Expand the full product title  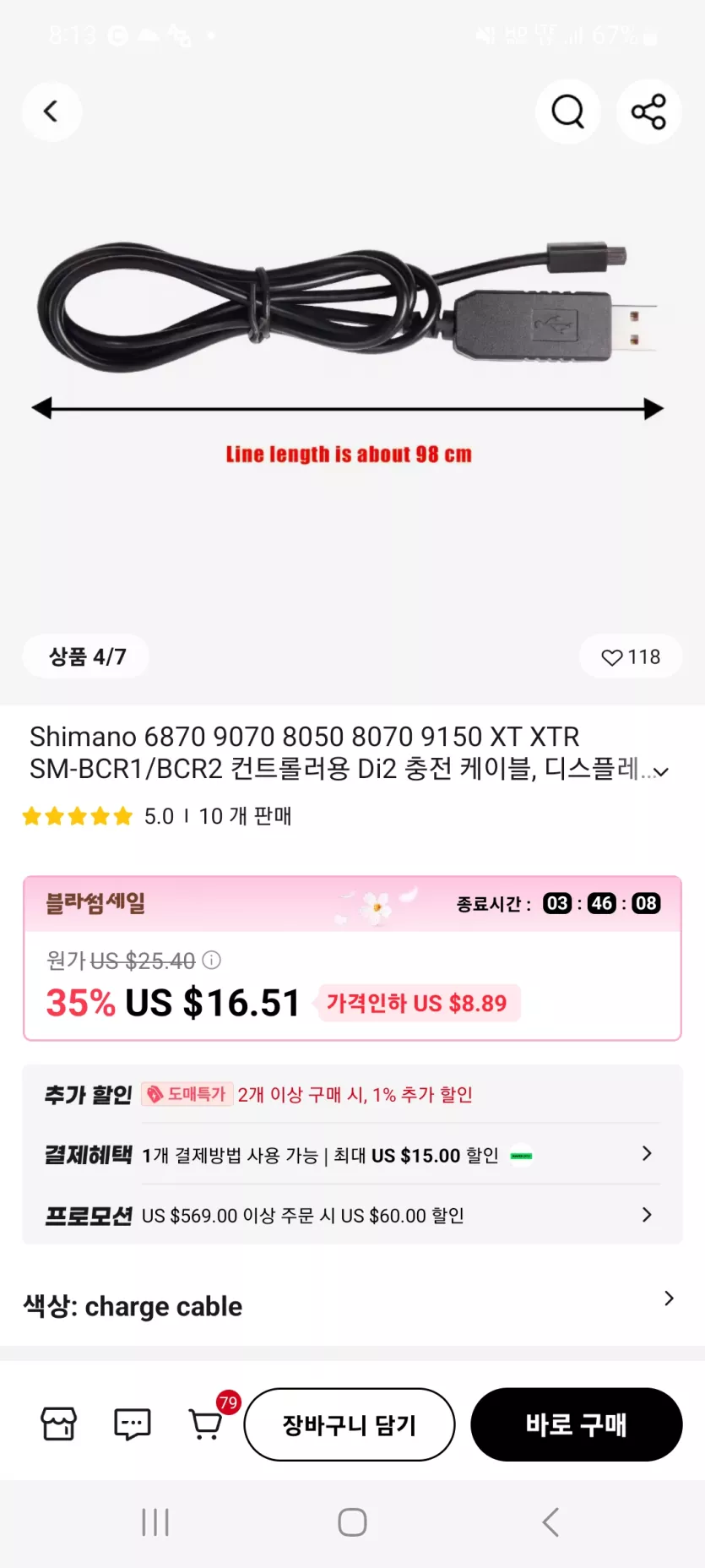[661, 771]
